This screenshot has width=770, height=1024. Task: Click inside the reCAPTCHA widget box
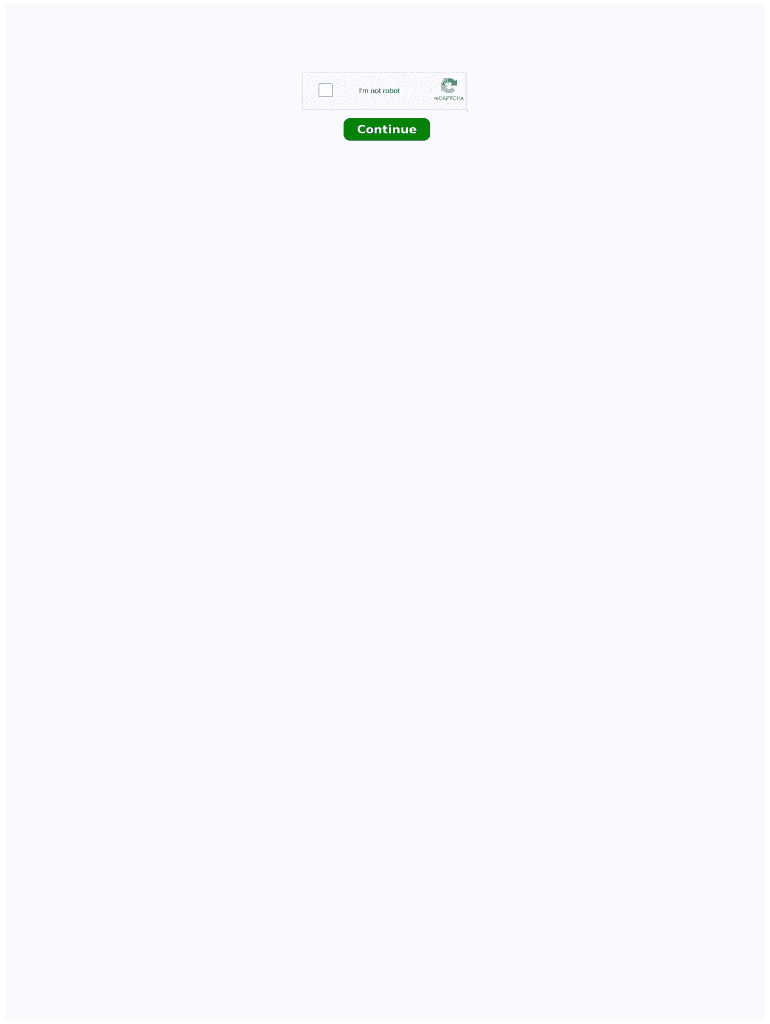(x=384, y=90)
